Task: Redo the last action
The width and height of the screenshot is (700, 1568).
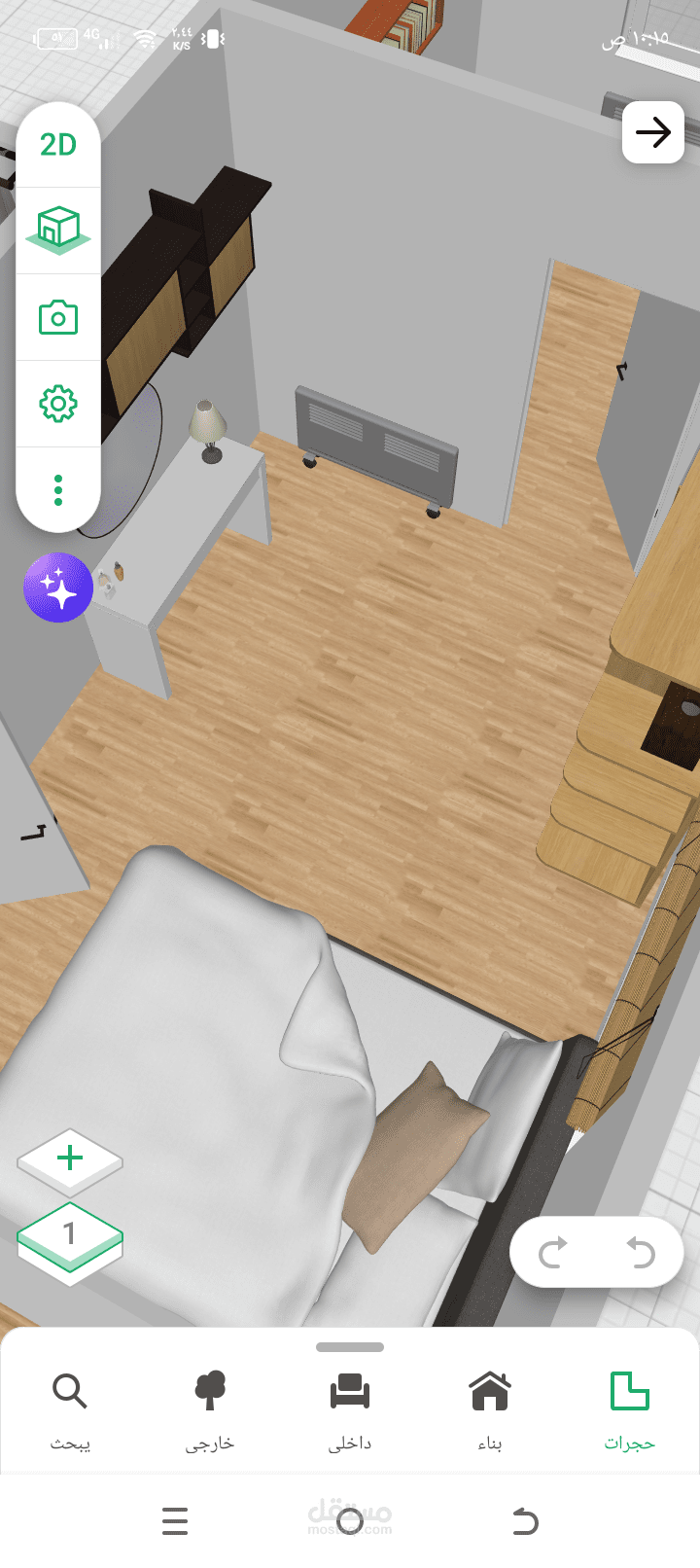Action: 553,1253
